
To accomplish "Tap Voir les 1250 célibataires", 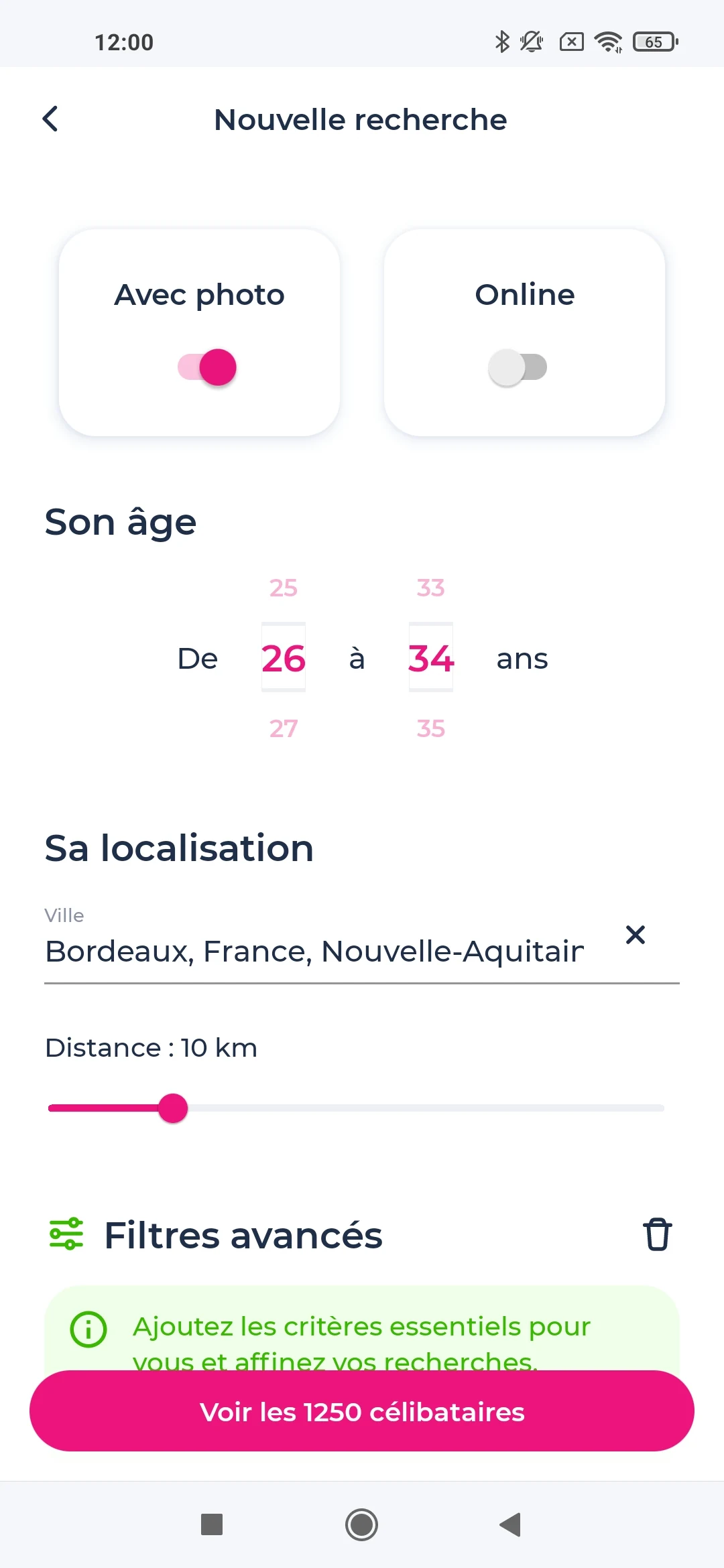I will (362, 1411).
